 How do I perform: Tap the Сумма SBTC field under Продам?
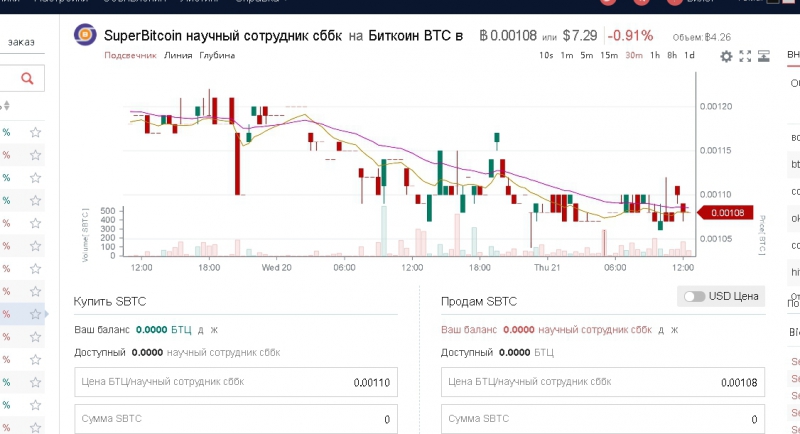603,419
